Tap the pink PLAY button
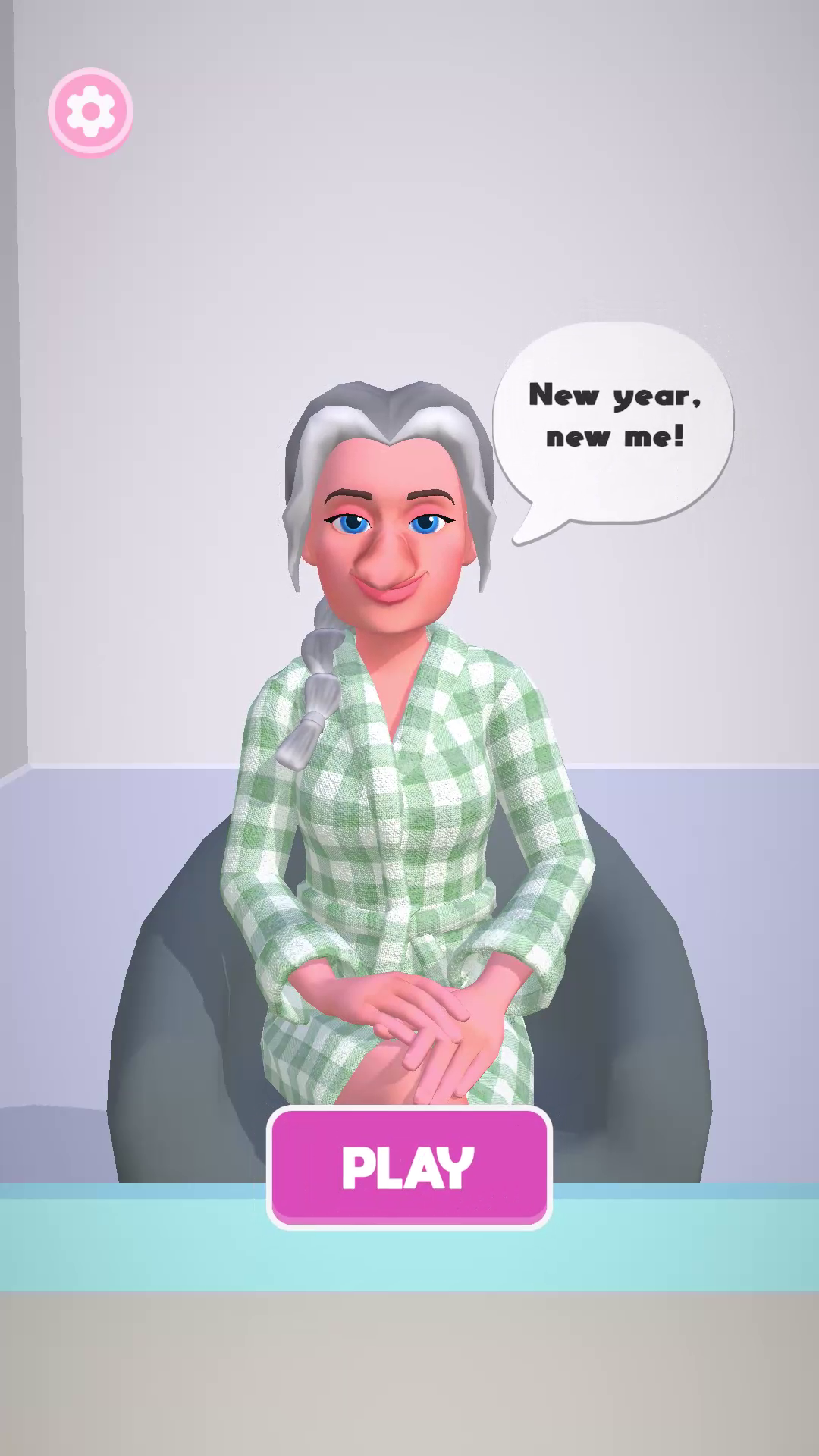This screenshot has width=819, height=1456. 409,1166
